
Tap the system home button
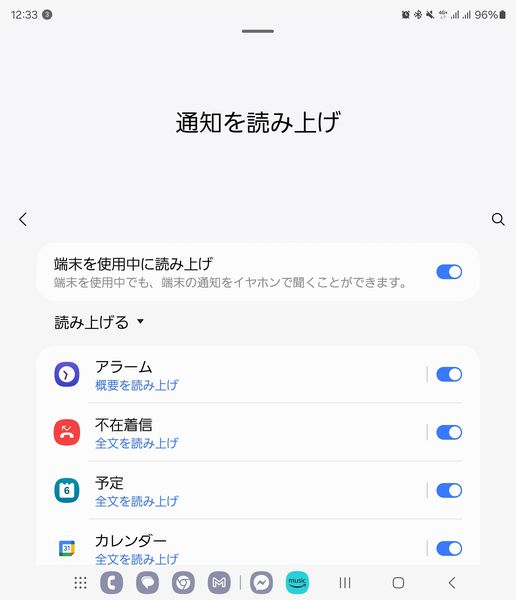(398, 583)
